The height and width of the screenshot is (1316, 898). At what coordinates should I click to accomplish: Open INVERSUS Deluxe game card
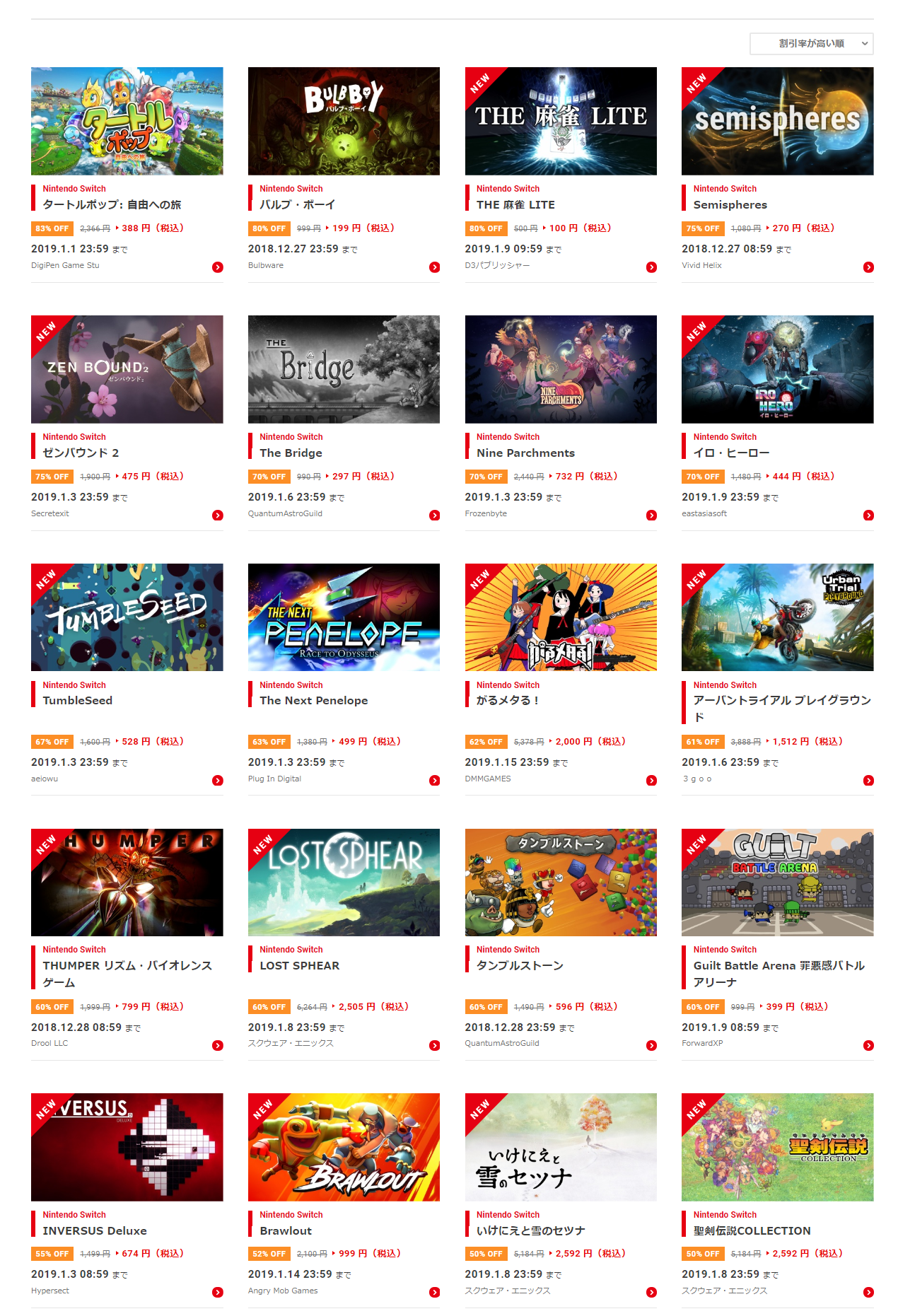(127, 1147)
